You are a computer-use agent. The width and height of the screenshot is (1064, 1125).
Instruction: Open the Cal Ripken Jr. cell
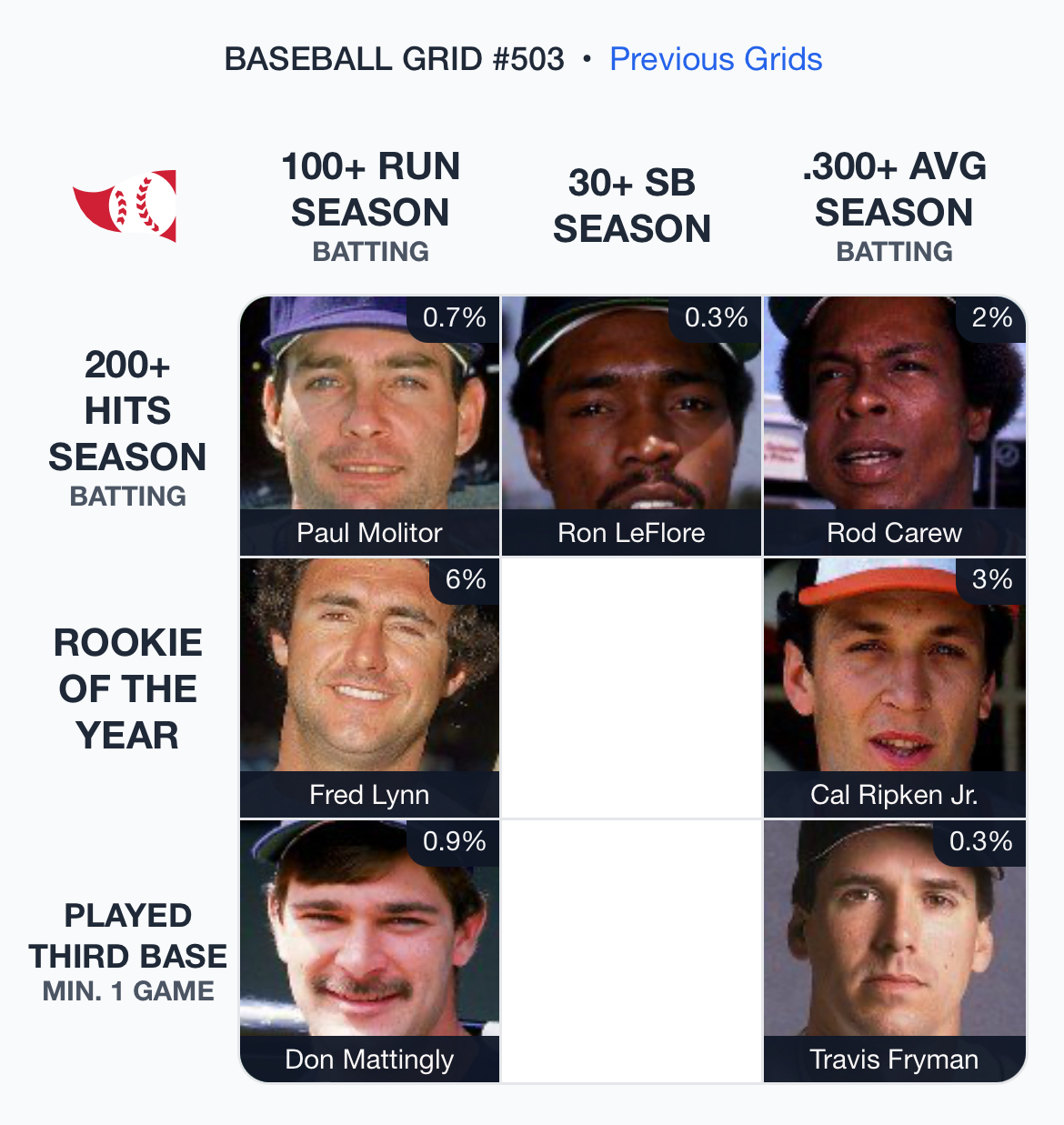tap(894, 688)
